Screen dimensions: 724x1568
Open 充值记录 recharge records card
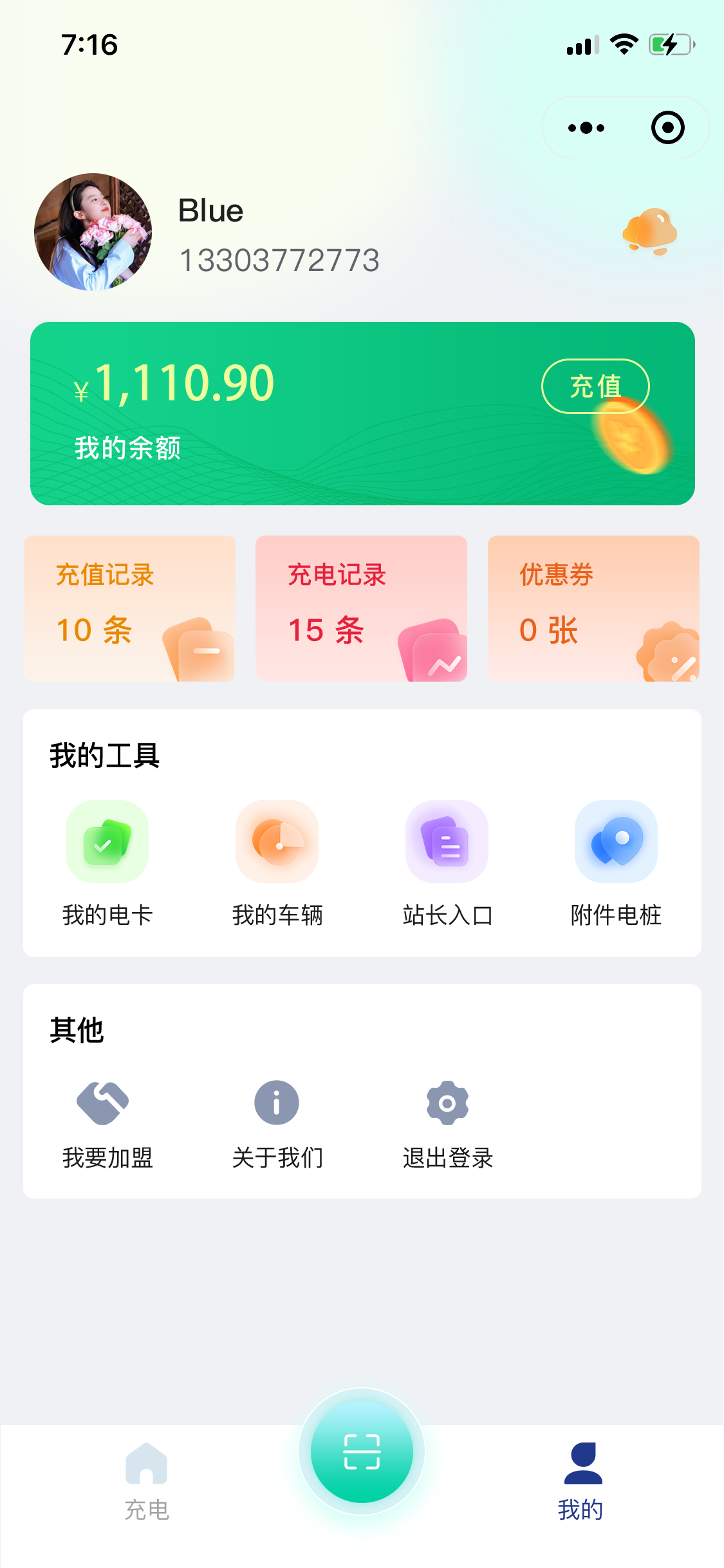click(129, 608)
